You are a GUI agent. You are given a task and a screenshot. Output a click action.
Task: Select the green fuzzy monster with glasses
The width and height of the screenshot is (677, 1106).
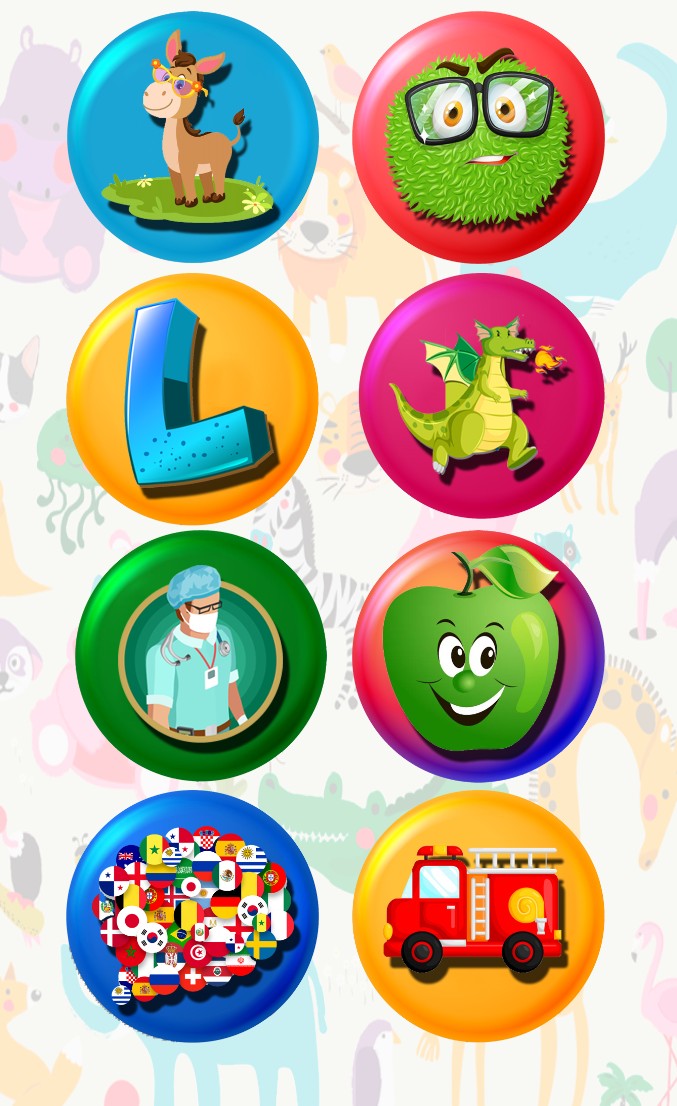[x=478, y=138]
